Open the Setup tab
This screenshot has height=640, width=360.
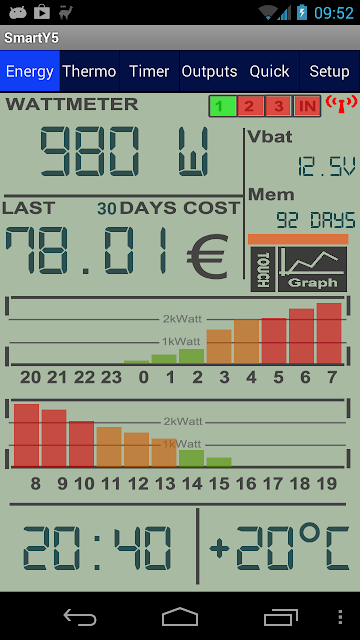click(x=329, y=71)
